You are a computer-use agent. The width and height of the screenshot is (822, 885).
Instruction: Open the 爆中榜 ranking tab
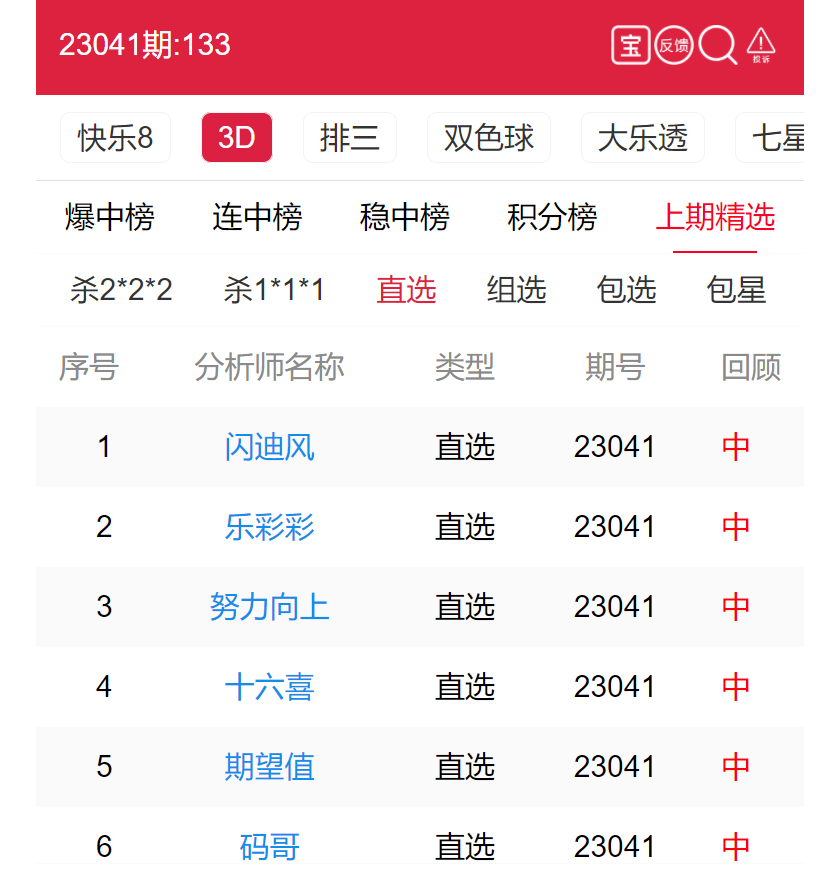click(110, 217)
